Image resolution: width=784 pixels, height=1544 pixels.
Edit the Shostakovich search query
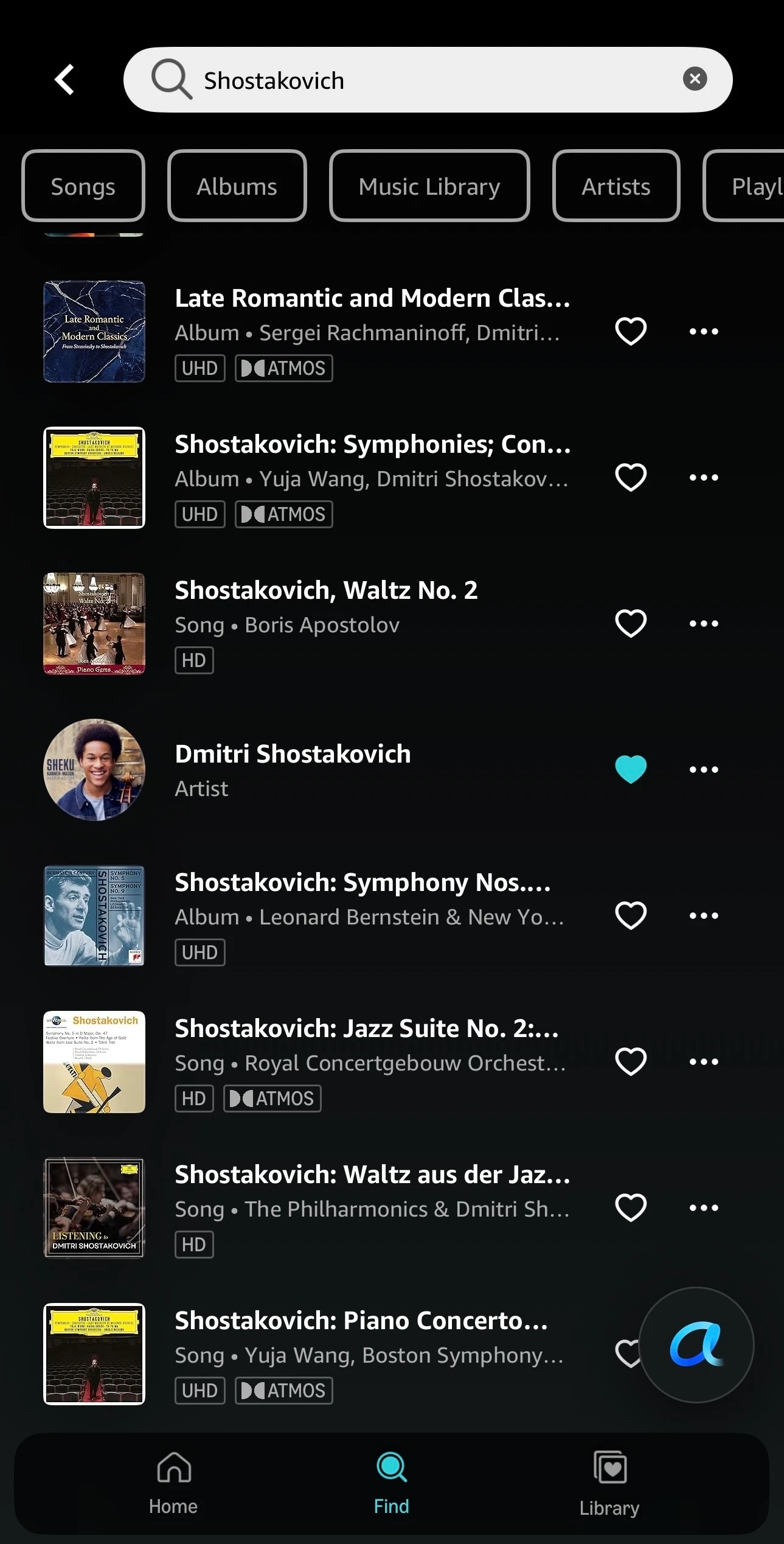pyautogui.click(x=426, y=80)
